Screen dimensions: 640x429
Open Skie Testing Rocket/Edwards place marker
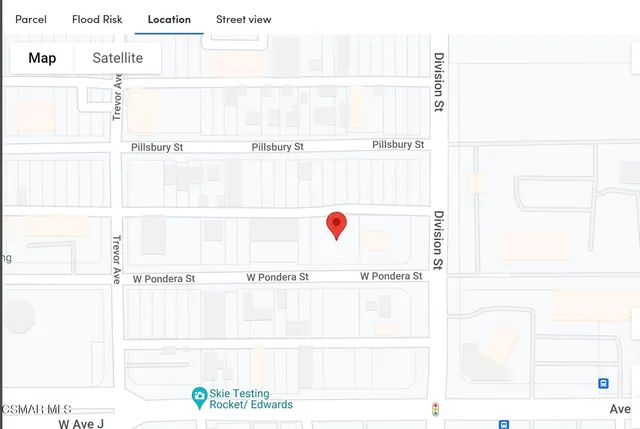click(200, 396)
